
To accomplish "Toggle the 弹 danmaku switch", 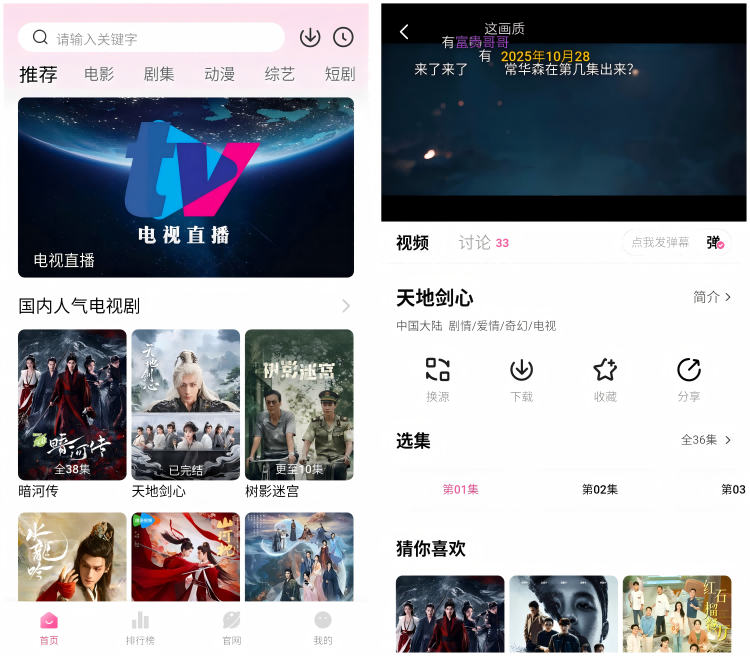I will [715, 242].
